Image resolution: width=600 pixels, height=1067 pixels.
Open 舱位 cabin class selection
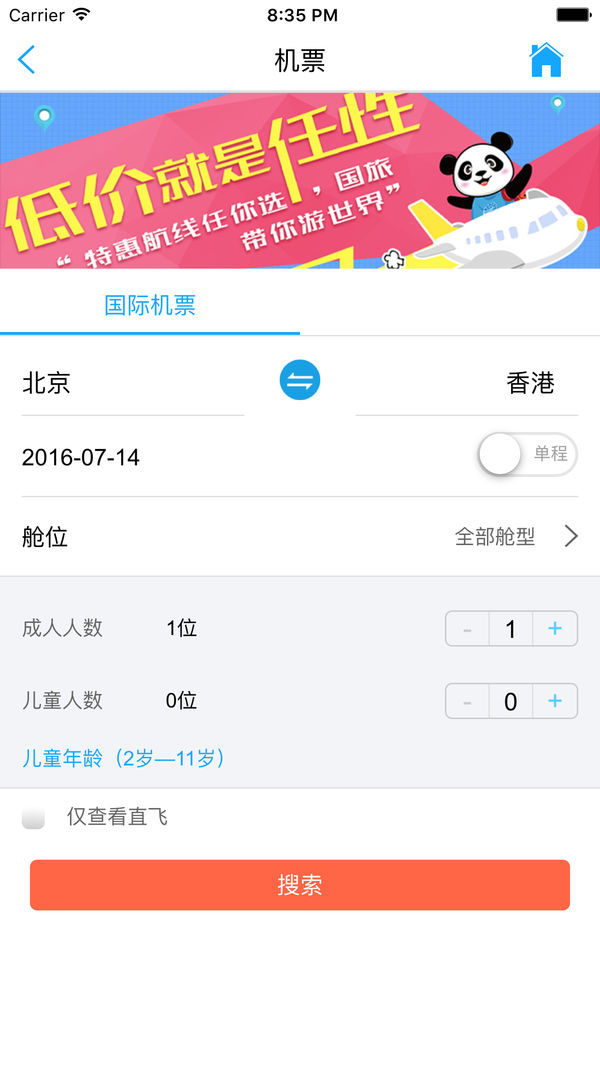(300, 537)
